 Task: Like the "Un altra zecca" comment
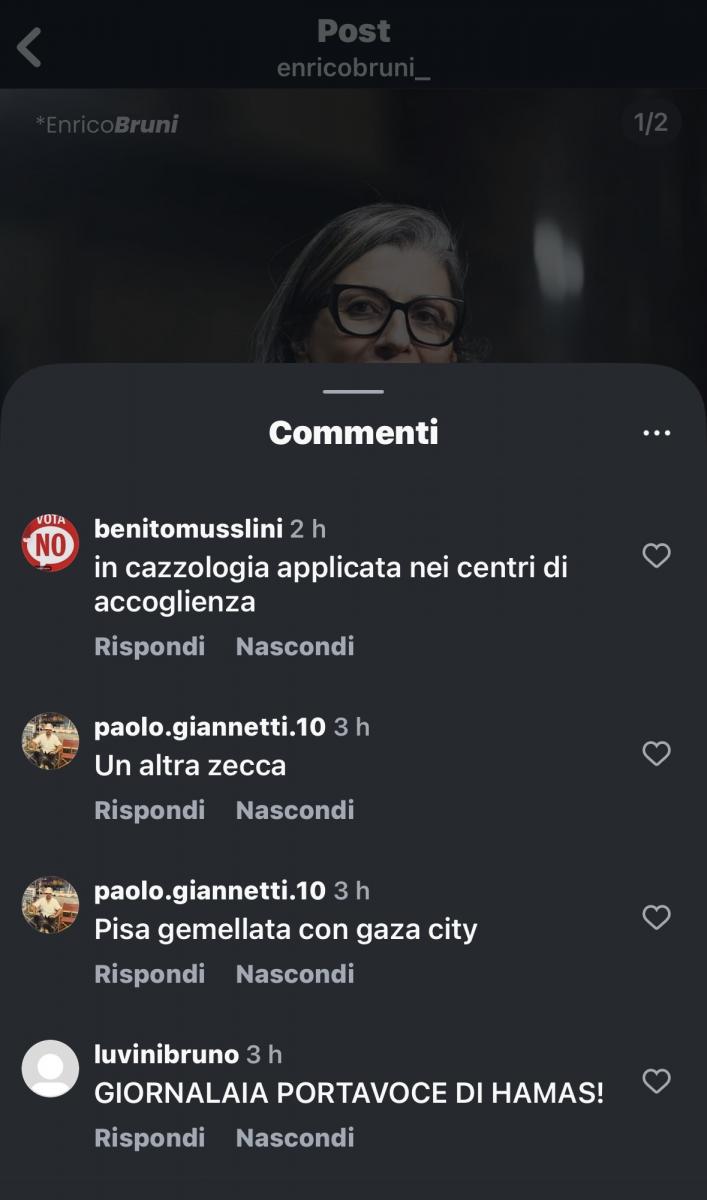coord(656,753)
